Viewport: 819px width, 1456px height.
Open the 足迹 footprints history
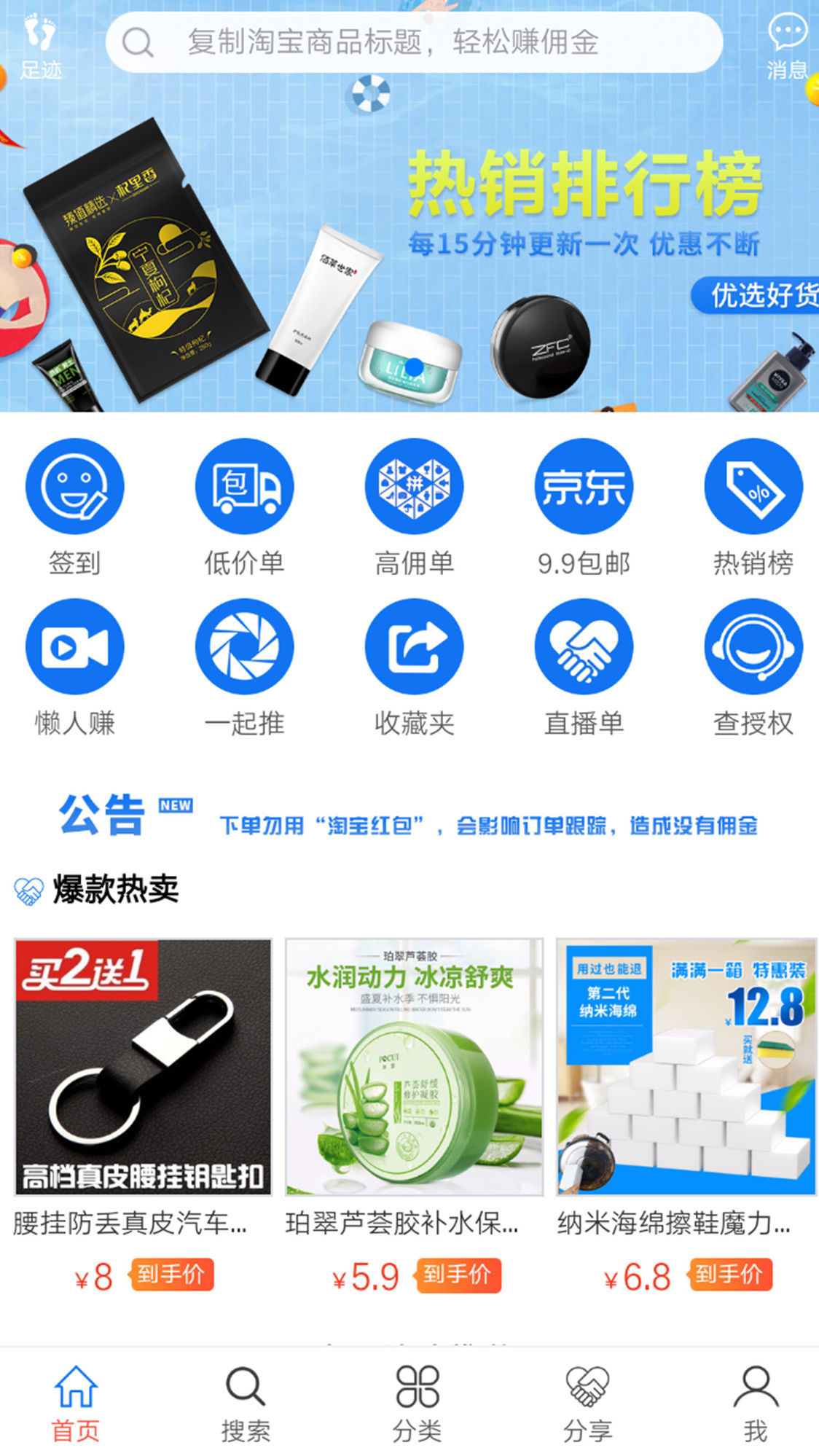pos(40,47)
